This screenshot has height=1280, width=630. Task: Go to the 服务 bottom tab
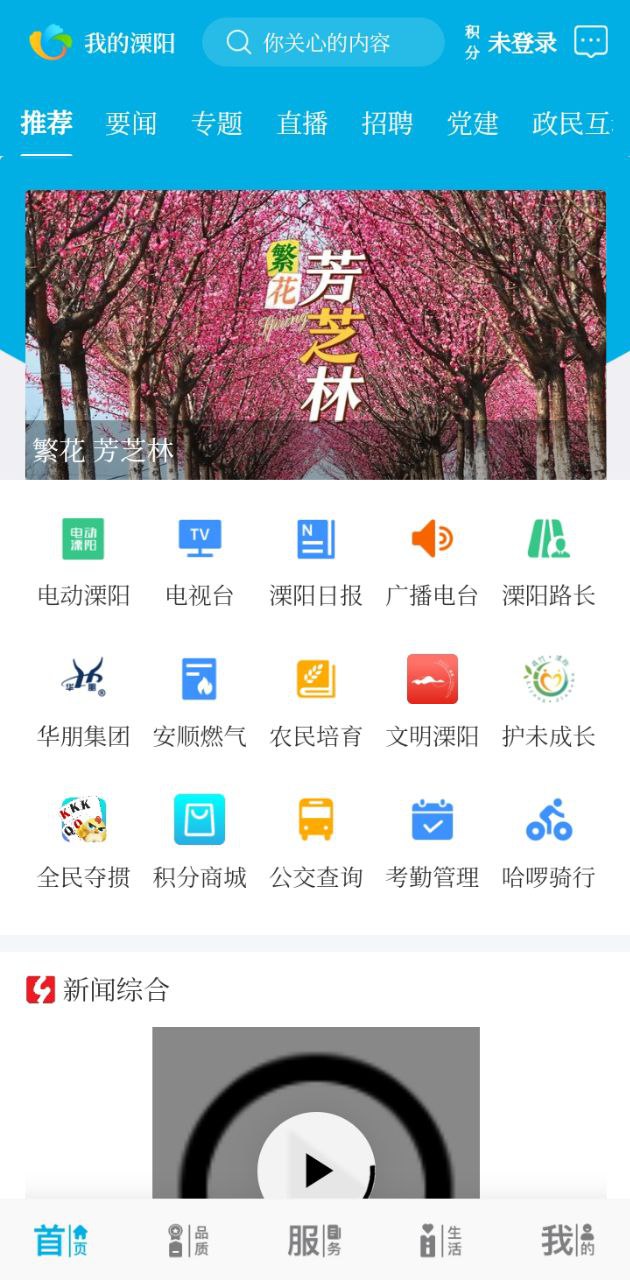pyautogui.click(x=314, y=1241)
